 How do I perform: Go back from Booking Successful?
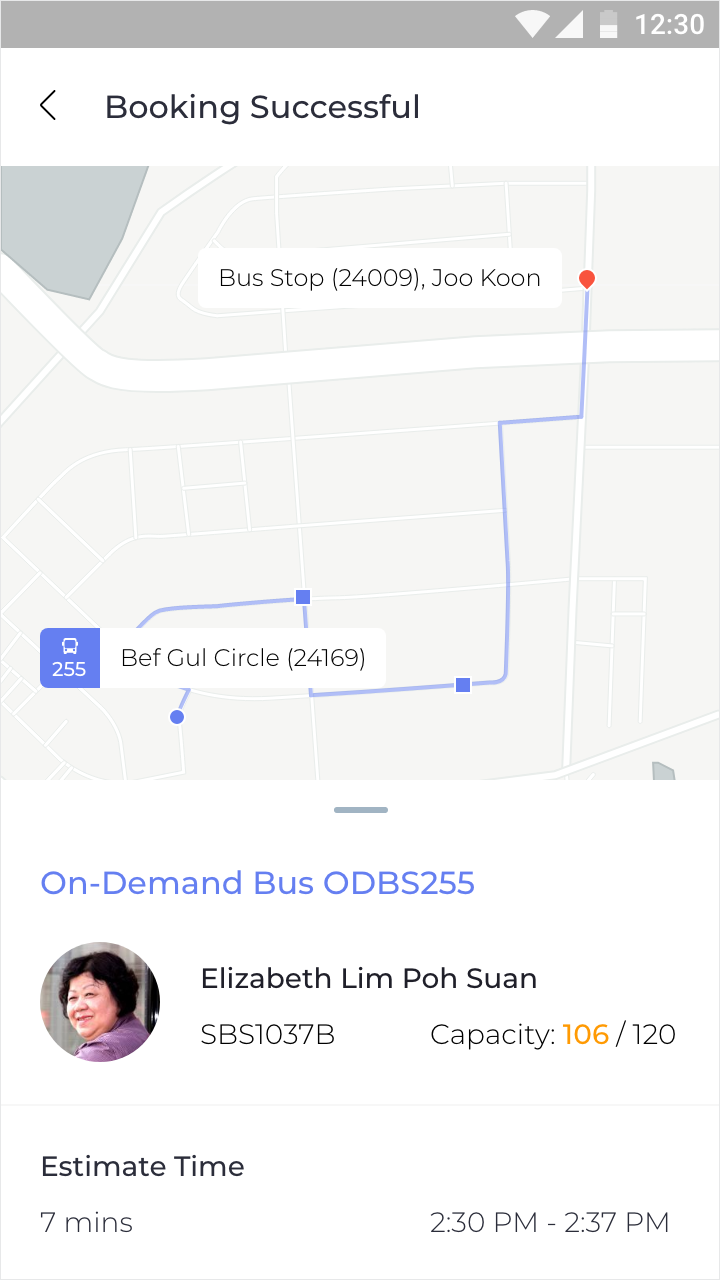(x=48, y=106)
